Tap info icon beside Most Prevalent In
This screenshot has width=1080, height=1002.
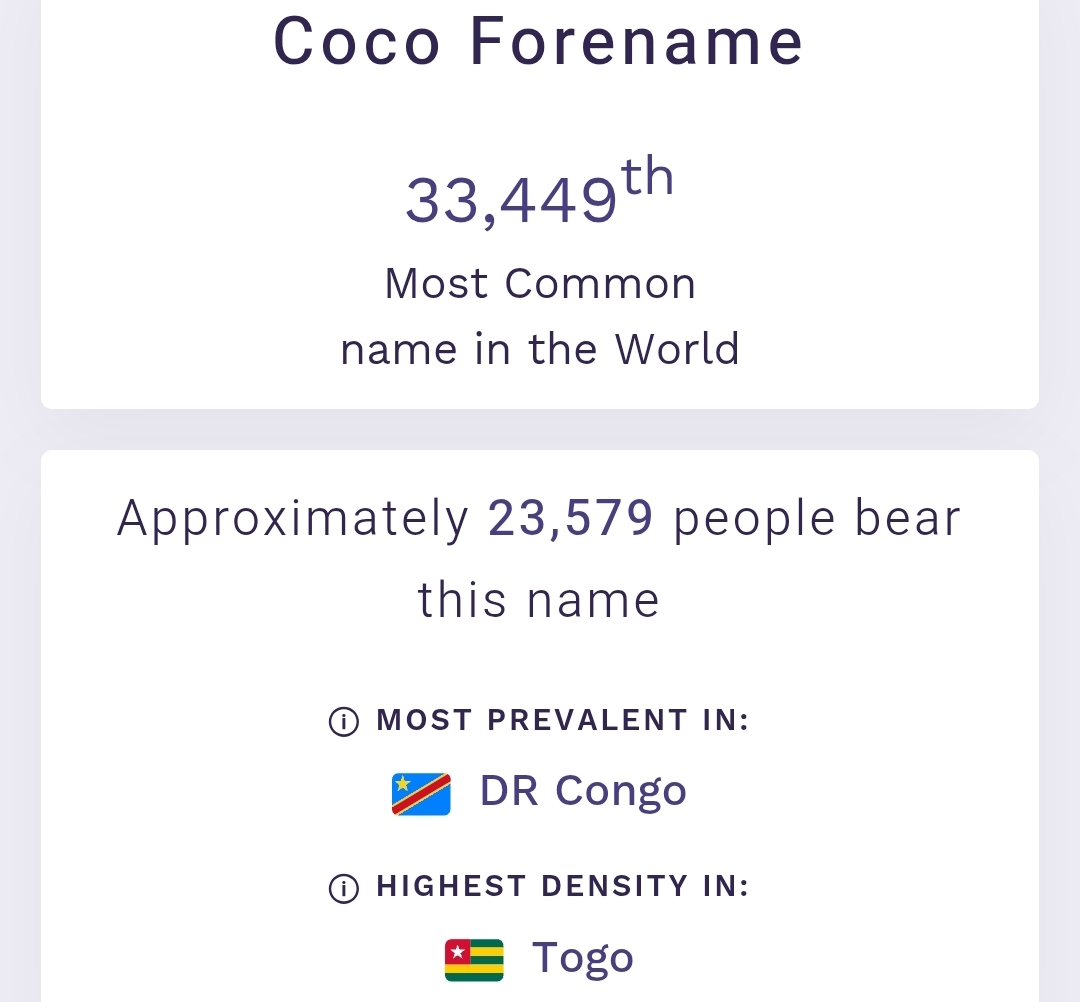(x=343, y=721)
